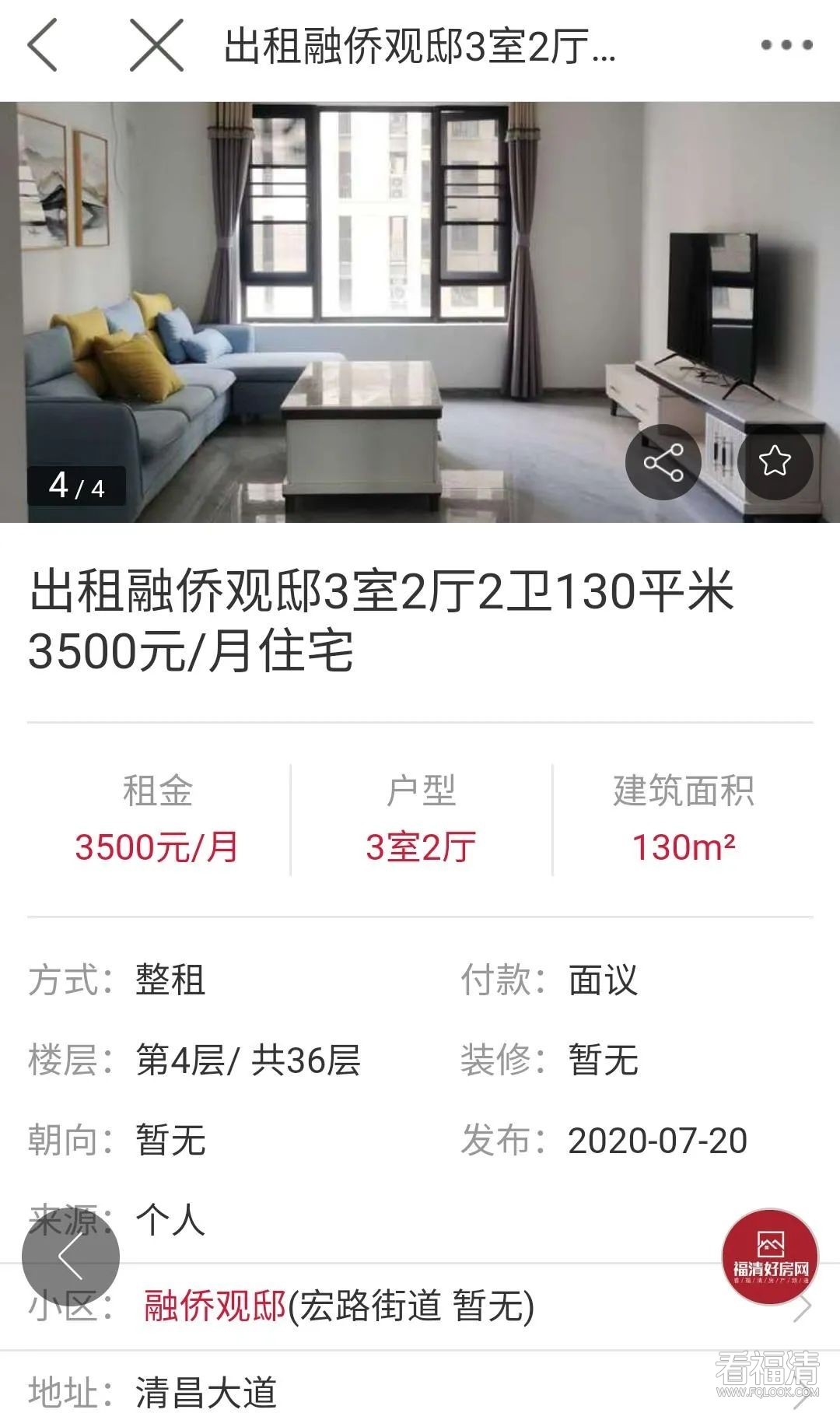The width and height of the screenshot is (840, 1413).
Task: Favorite this listing with the star
Action: coord(775,462)
